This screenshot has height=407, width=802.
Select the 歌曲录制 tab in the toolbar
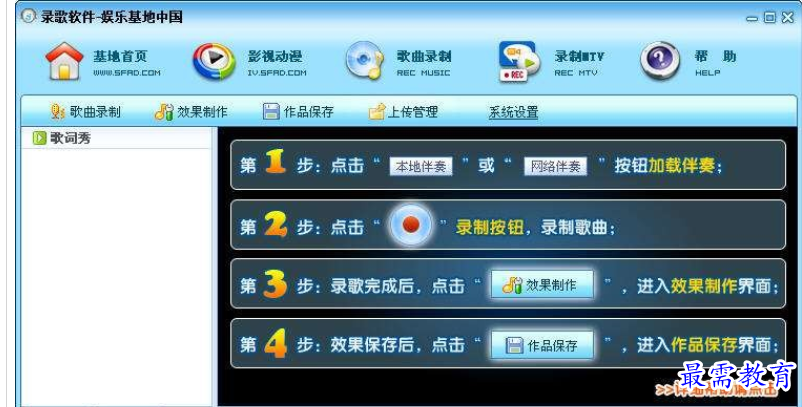(x=86, y=112)
